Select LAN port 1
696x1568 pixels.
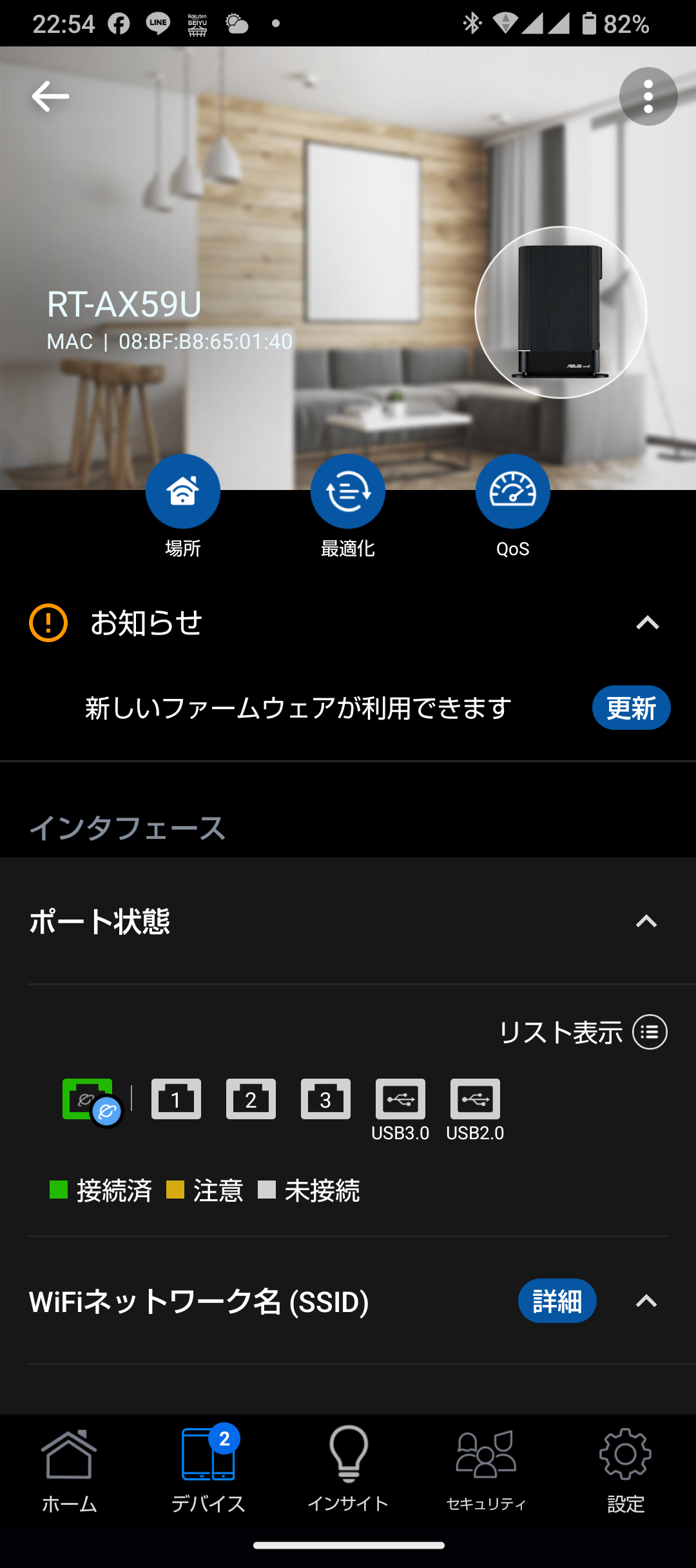point(176,1099)
